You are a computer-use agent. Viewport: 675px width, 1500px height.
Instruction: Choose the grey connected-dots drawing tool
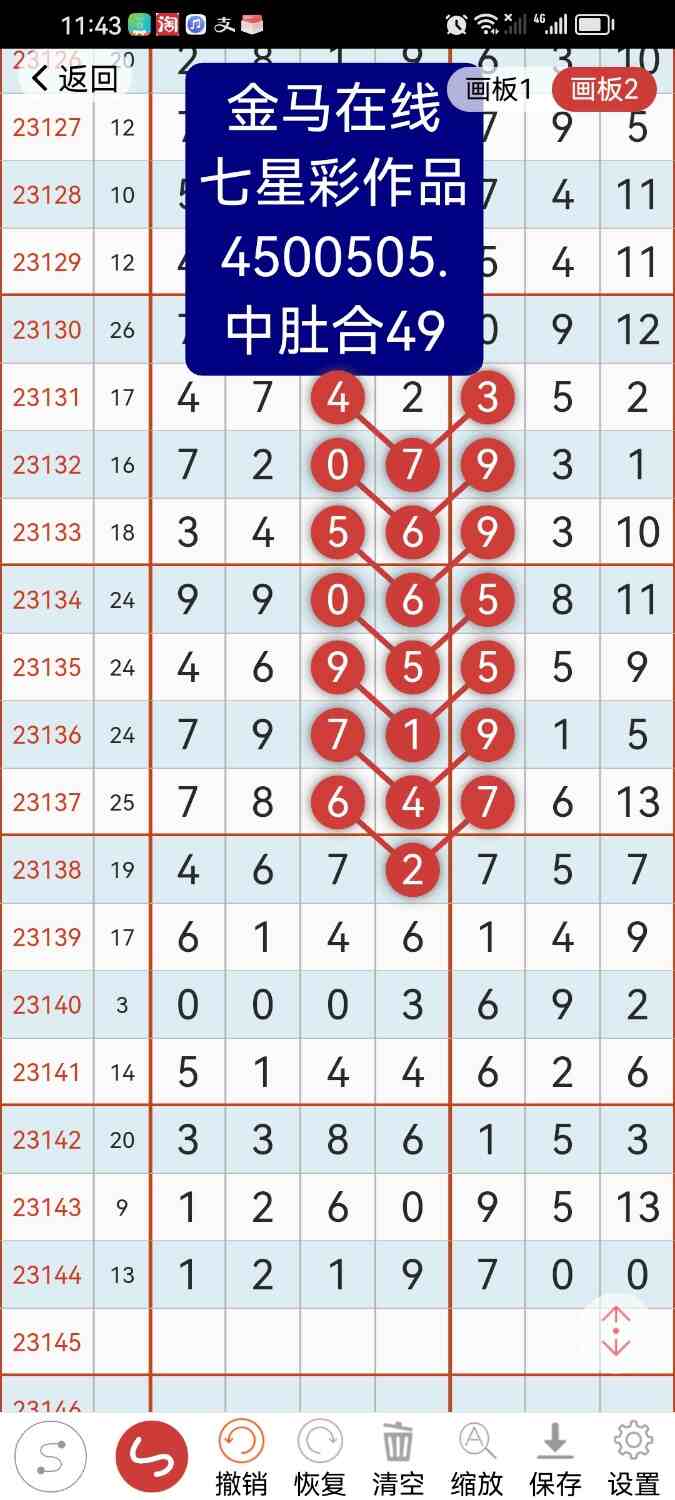(50, 1457)
